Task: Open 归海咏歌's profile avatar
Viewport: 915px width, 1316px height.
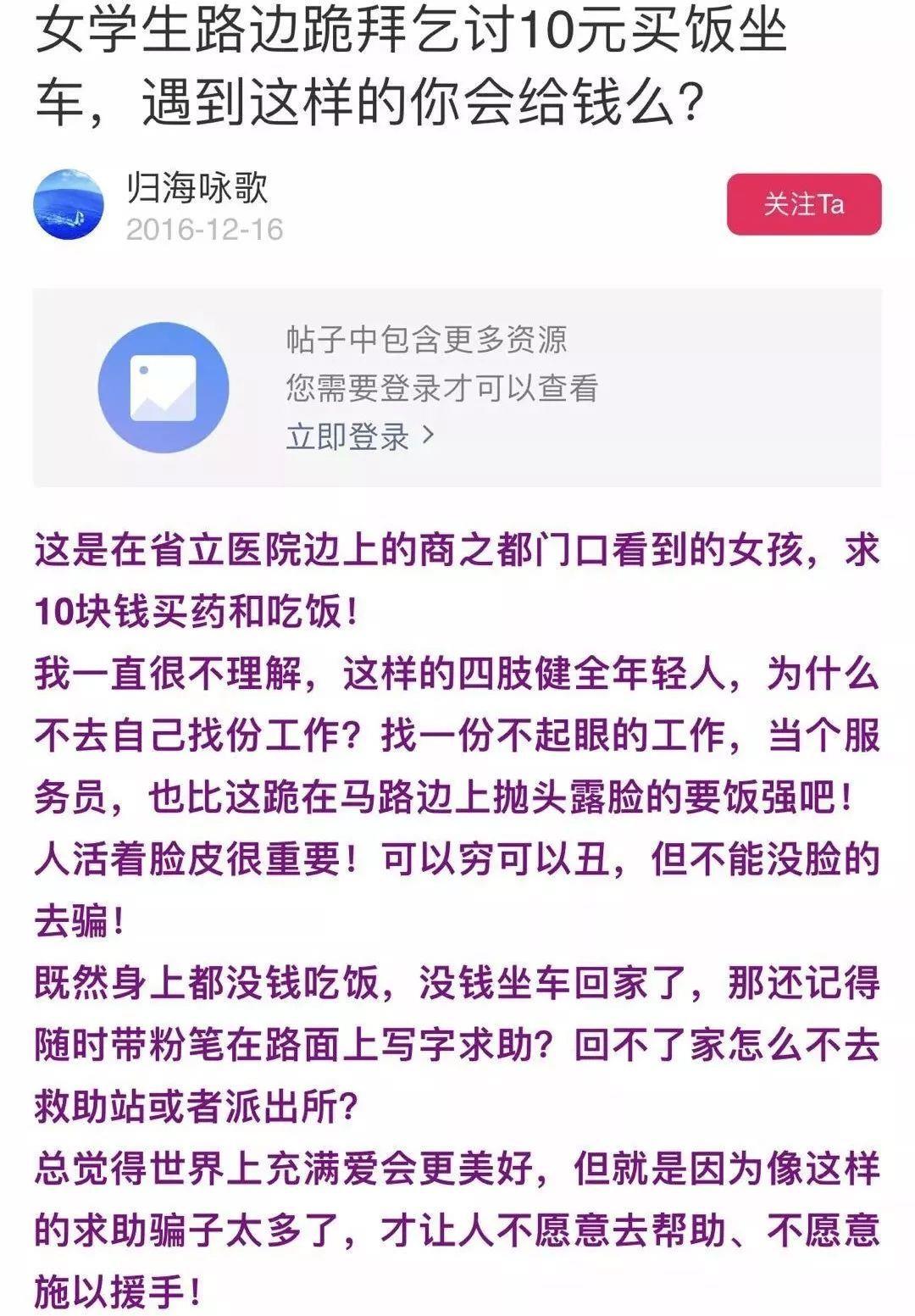Action: (x=69, y=204)
